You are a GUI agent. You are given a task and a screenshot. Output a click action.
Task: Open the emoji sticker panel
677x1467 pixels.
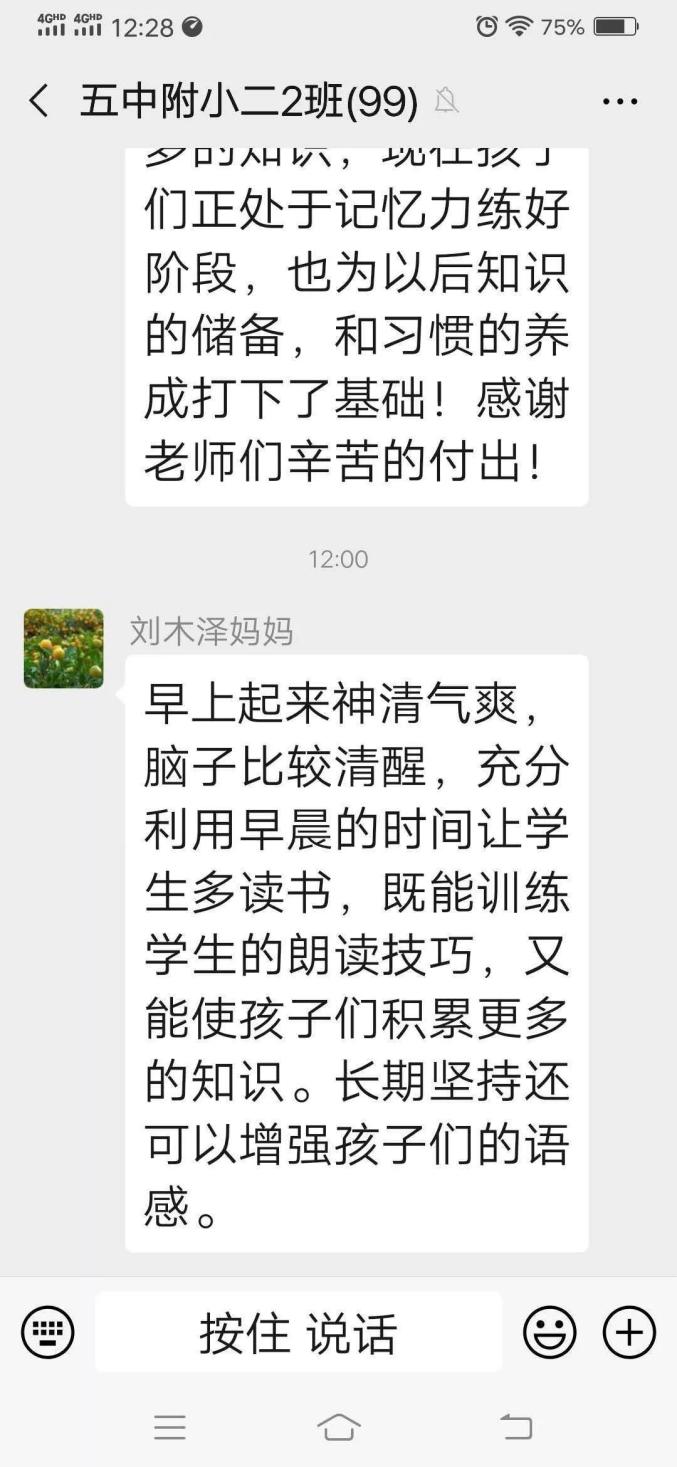[x=549, y=1332]
